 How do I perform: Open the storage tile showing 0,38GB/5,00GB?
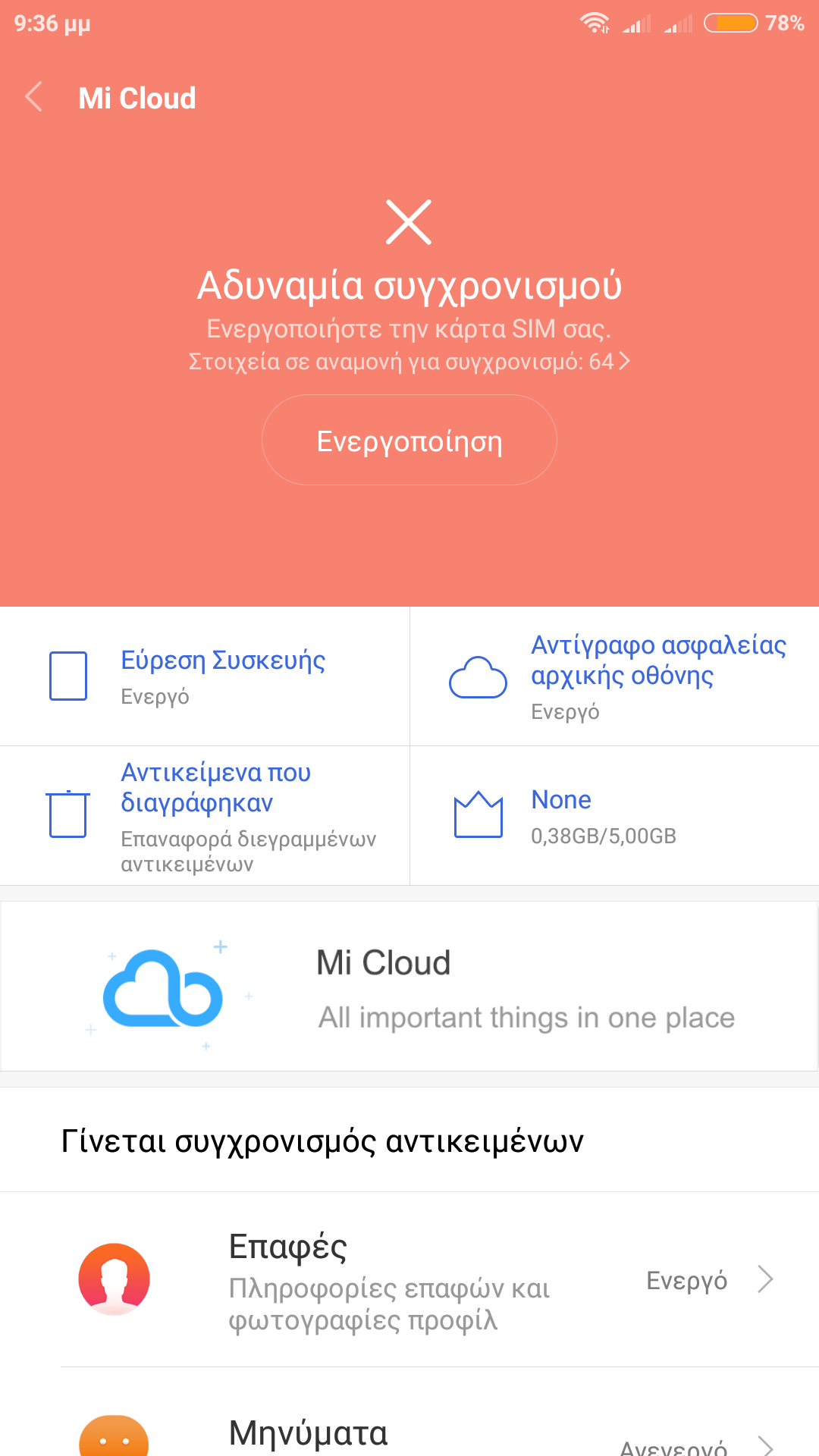point(614,816)
